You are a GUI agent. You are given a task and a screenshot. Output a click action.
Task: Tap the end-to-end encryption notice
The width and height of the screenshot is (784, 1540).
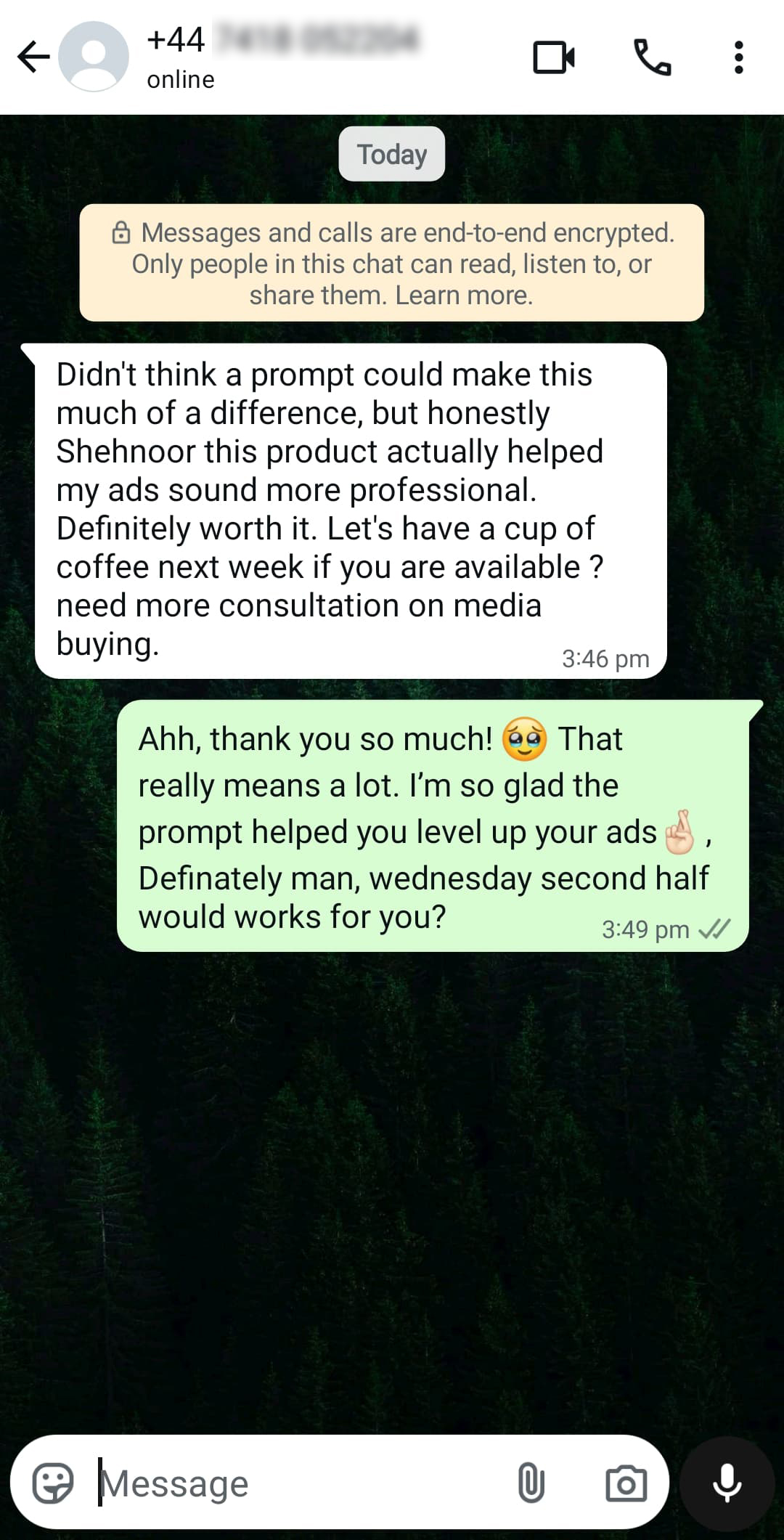[x=392, y=263]
